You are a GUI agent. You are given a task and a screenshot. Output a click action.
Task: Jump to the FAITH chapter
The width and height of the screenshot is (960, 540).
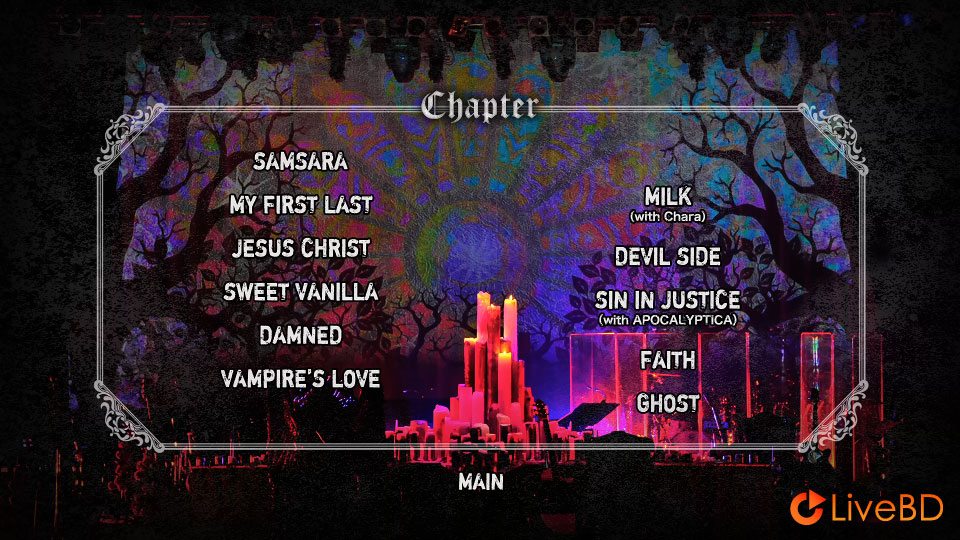(x=667, y=359)
